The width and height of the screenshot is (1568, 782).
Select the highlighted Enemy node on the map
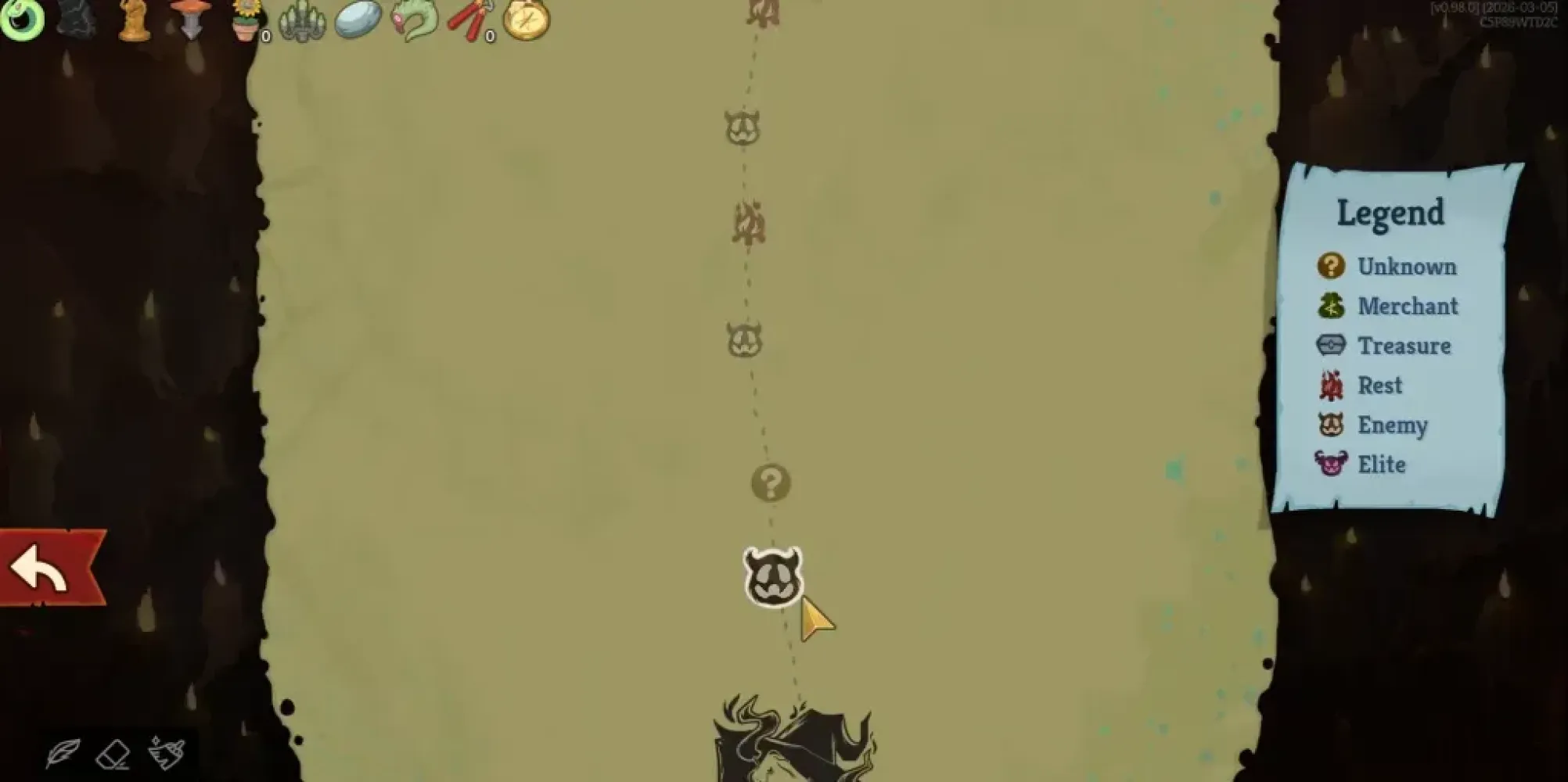[x=772, y=577]
